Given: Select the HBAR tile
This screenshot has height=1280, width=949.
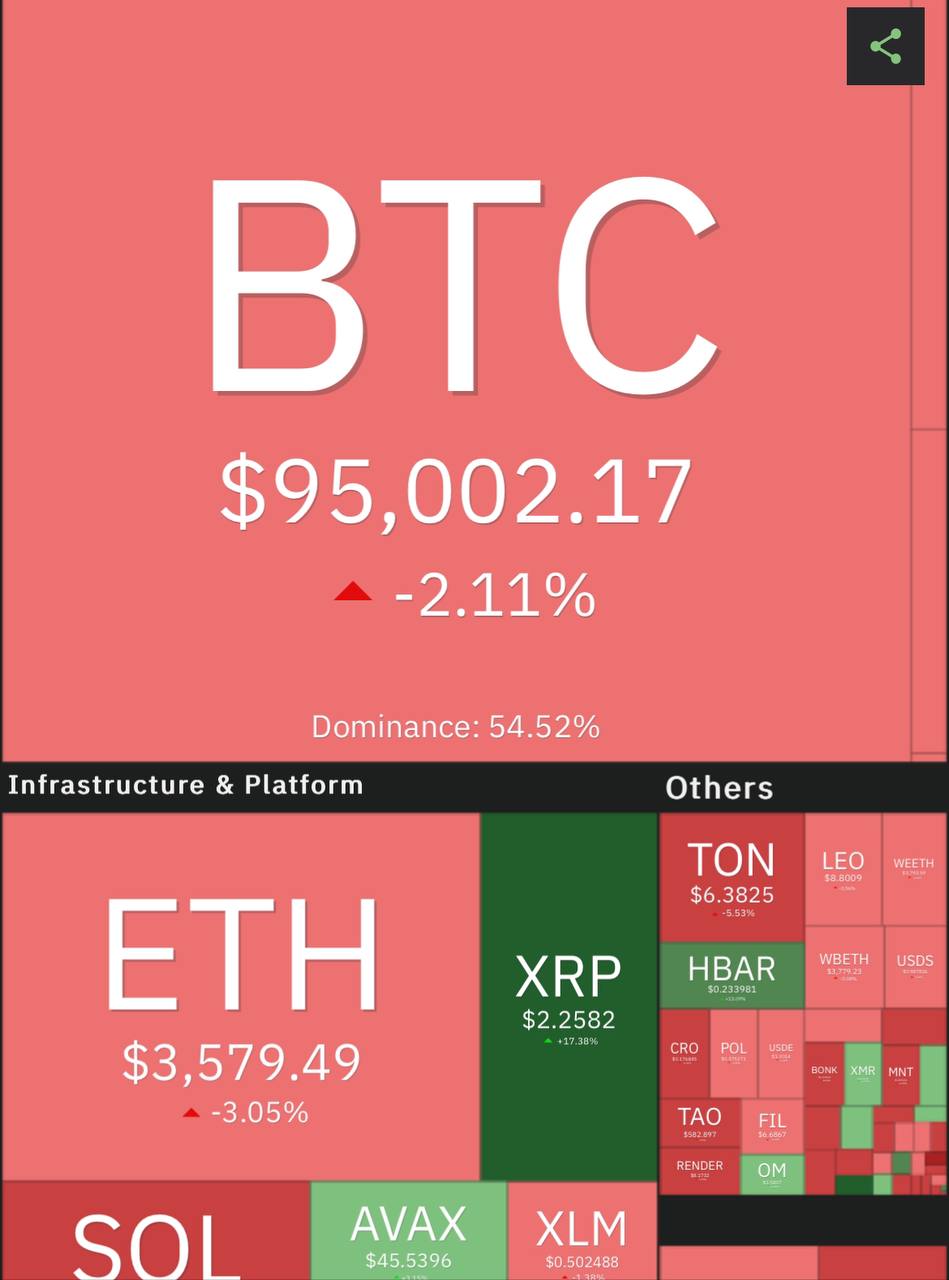Looking at the screenshot, I should (x=732, y=975).
